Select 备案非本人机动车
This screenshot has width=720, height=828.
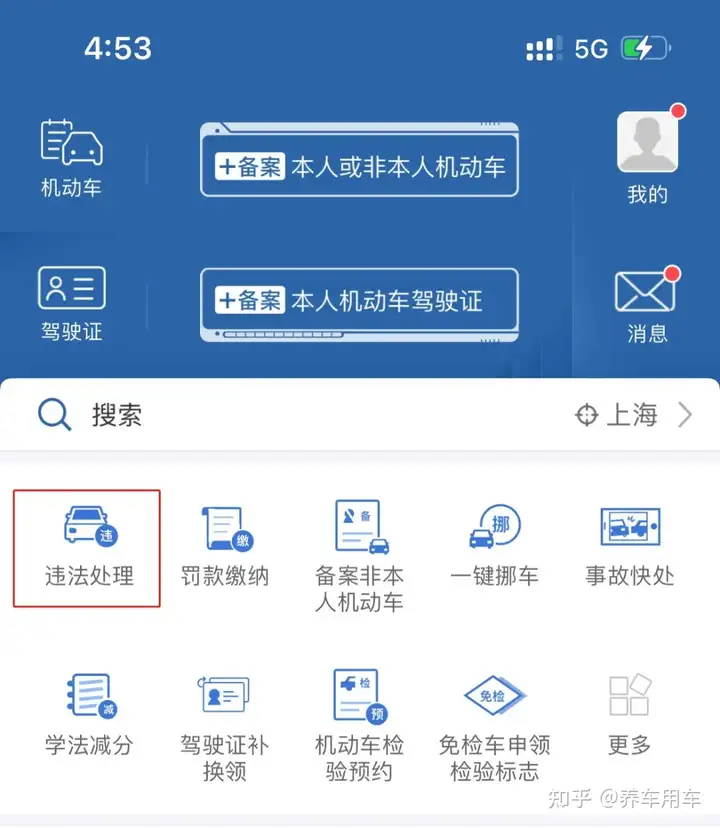click(359, 556)
